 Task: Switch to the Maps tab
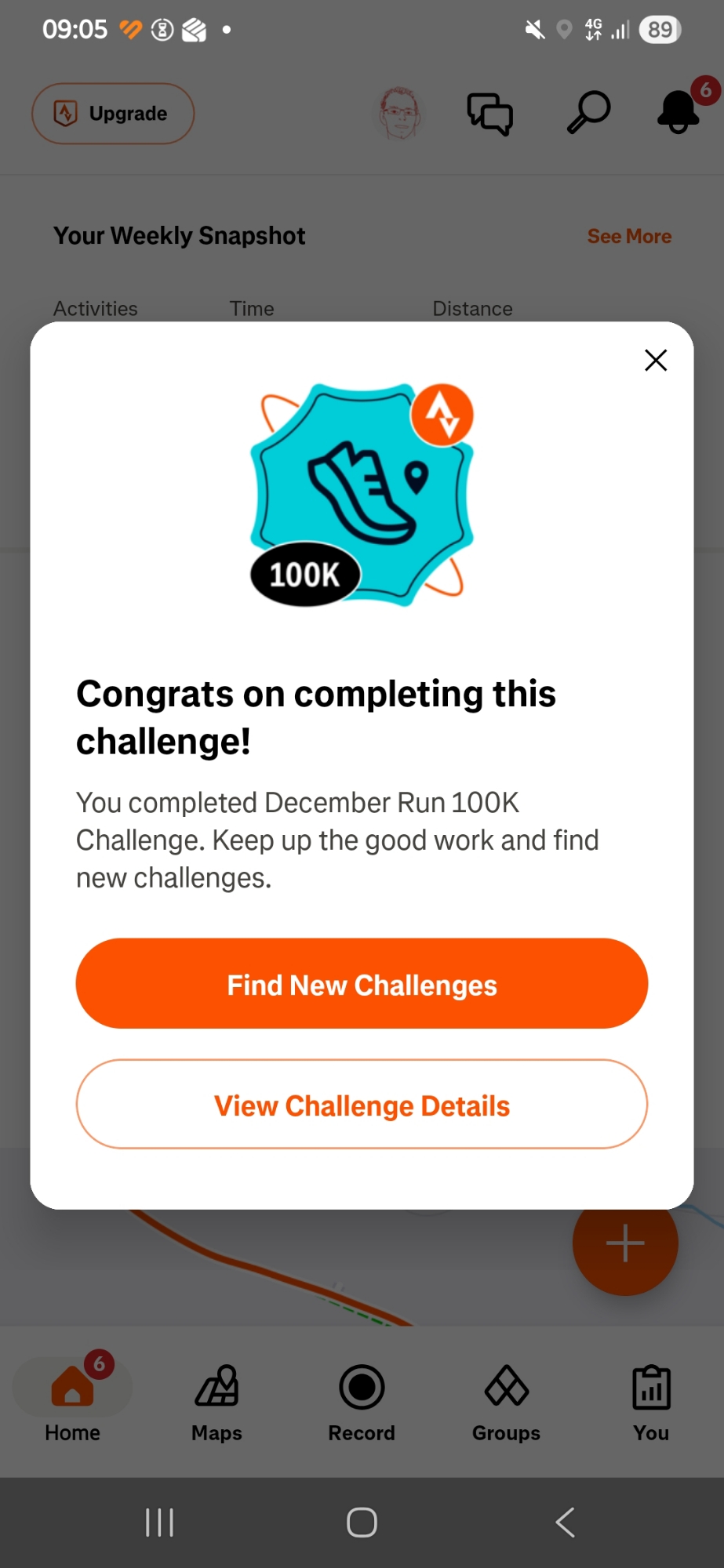(x=216, y=1401)
